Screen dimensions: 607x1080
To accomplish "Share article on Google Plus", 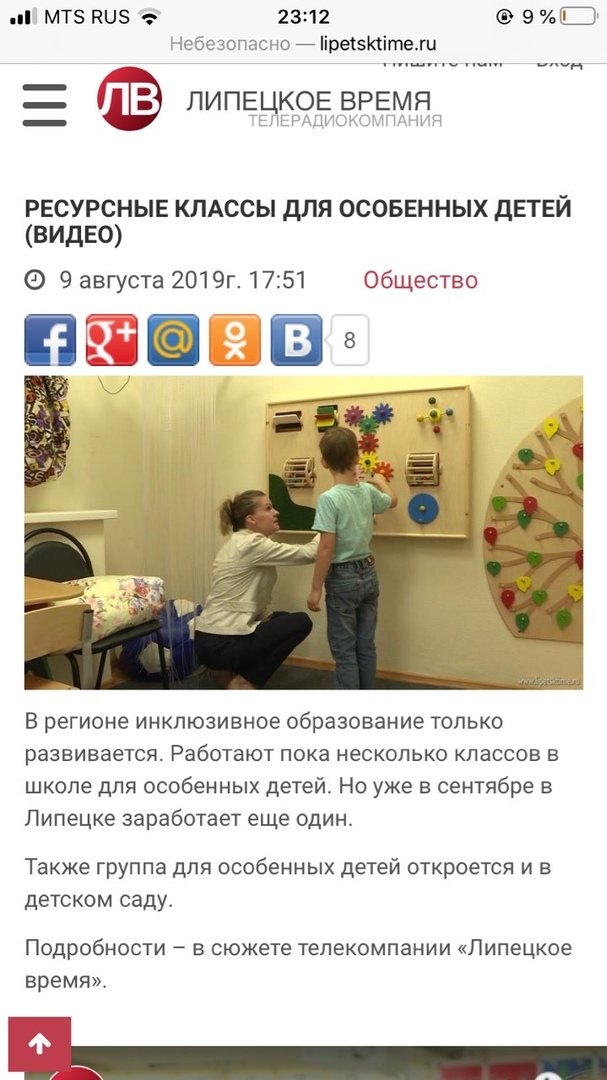I will pyautogui.click(x=111, y=340).
